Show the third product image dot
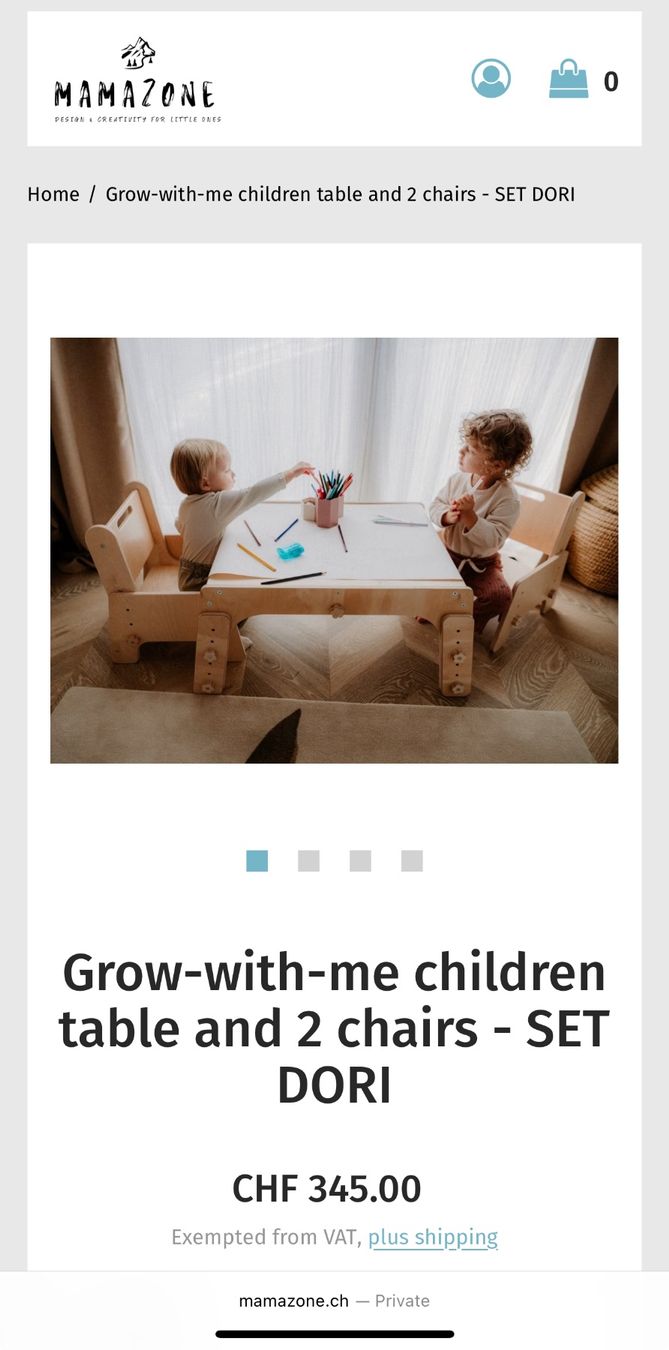Viewport: 669px width, 1350px height. point(360,861)
